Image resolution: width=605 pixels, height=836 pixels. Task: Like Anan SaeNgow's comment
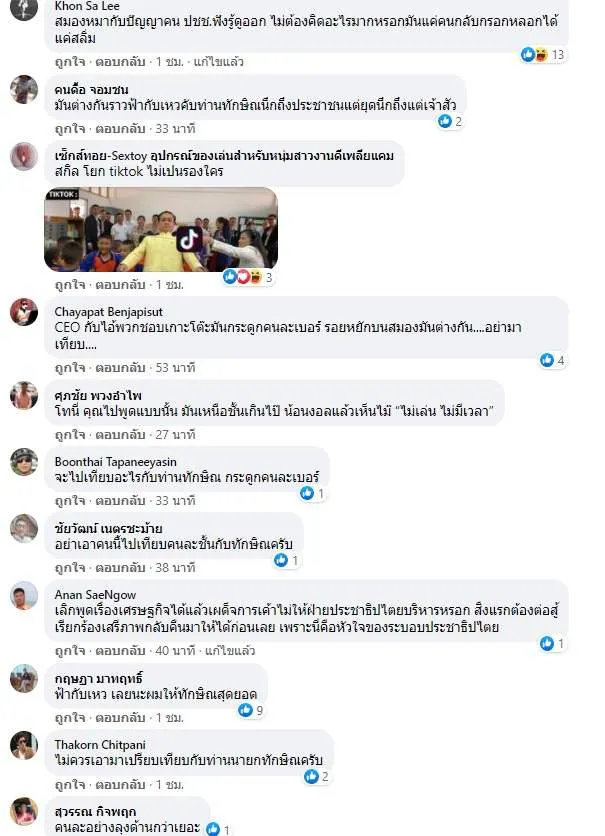tap(69, 651)
